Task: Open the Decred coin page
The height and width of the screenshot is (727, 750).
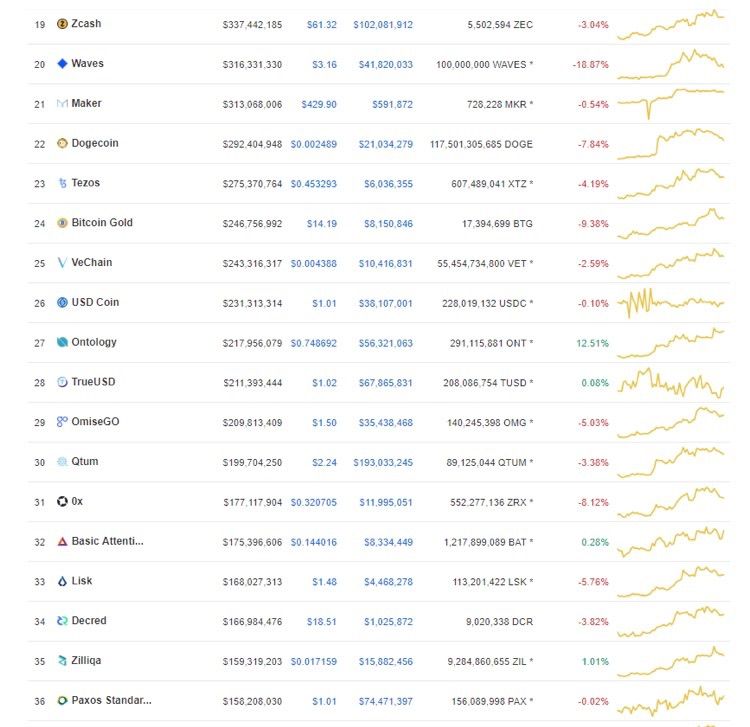Action: 88,621
